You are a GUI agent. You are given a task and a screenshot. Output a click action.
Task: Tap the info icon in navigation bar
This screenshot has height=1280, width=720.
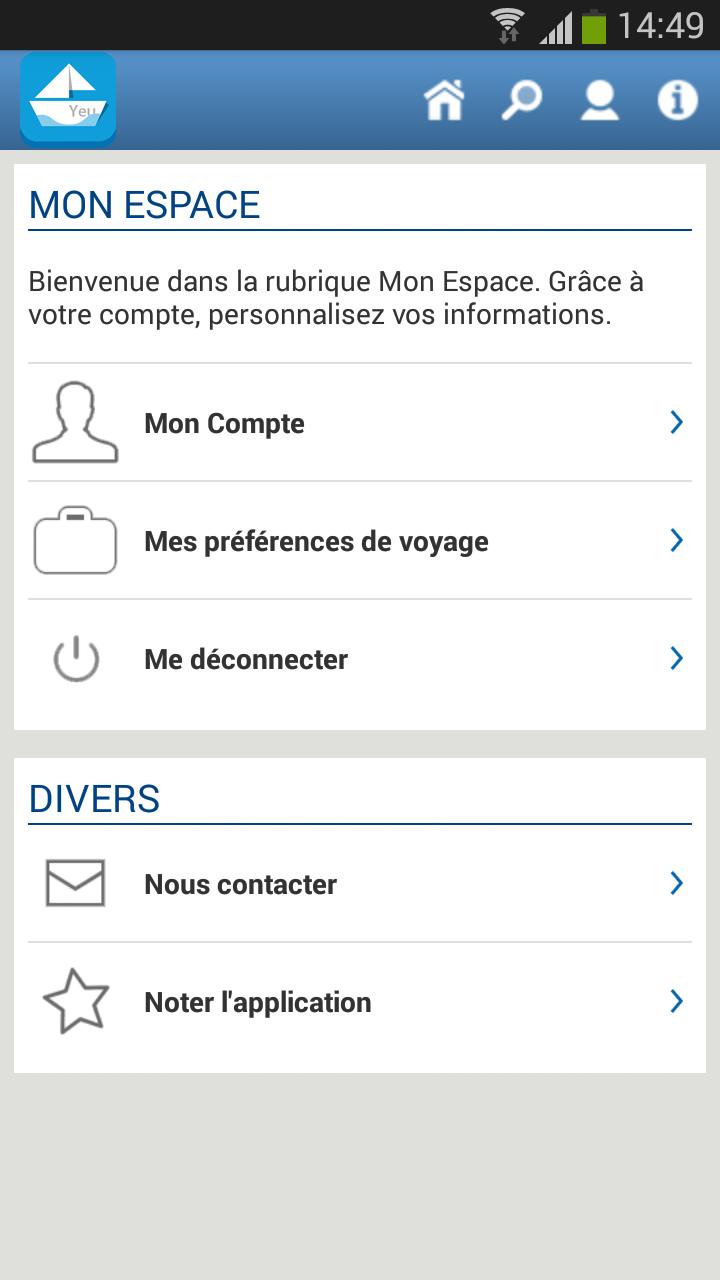(677, 98)
